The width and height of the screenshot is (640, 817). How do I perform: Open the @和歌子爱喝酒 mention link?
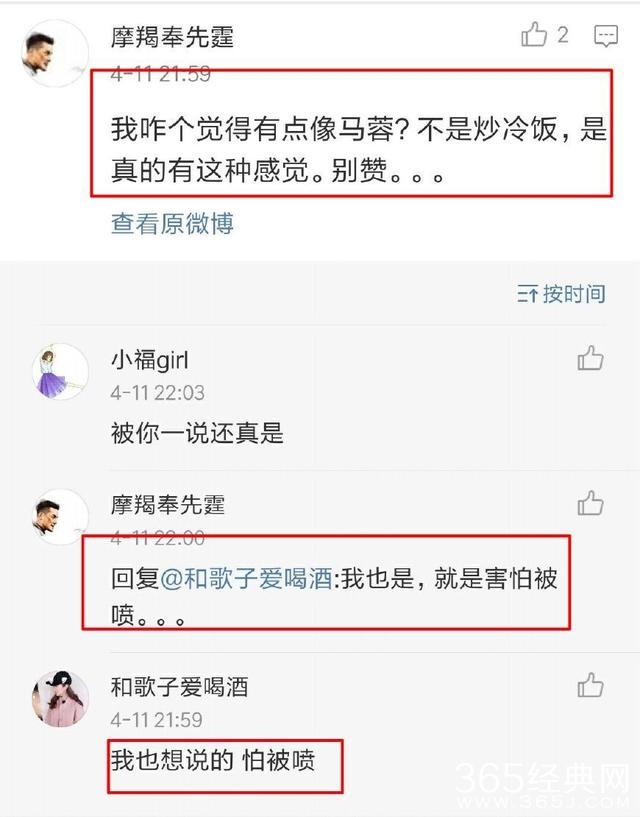[x=244, y=578]
